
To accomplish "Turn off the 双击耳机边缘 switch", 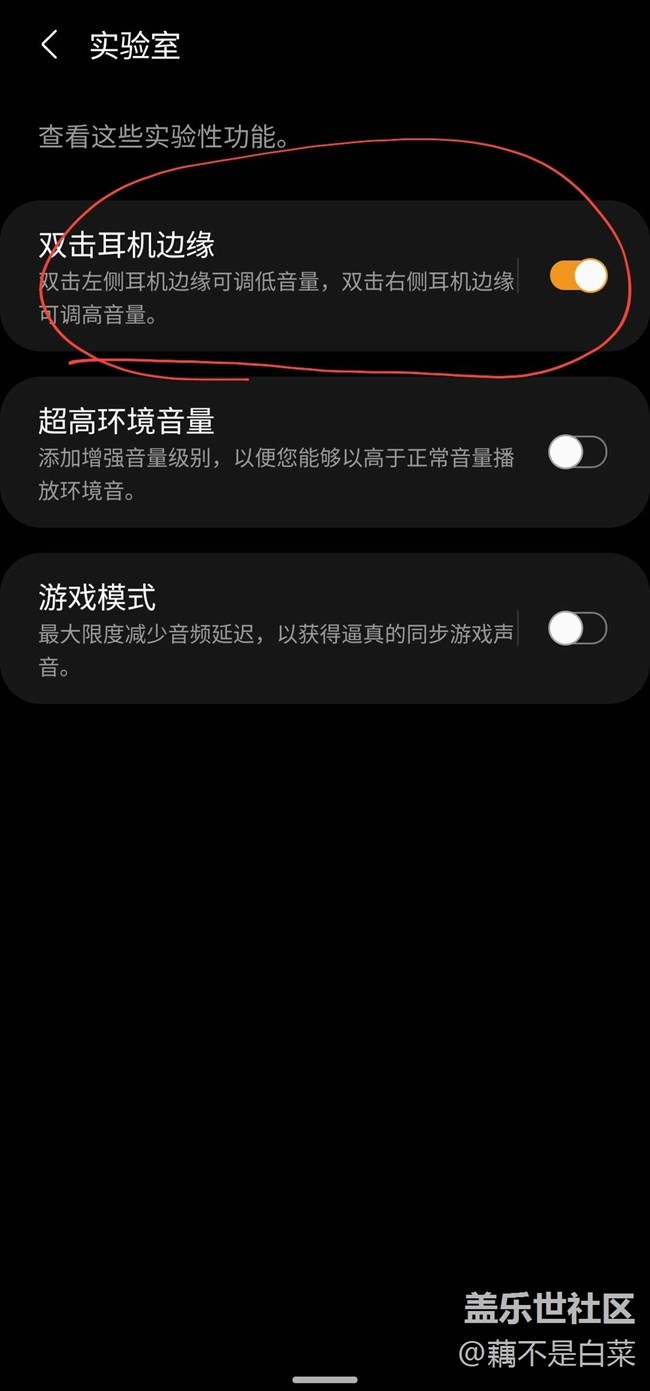I will tap(578, 276).
